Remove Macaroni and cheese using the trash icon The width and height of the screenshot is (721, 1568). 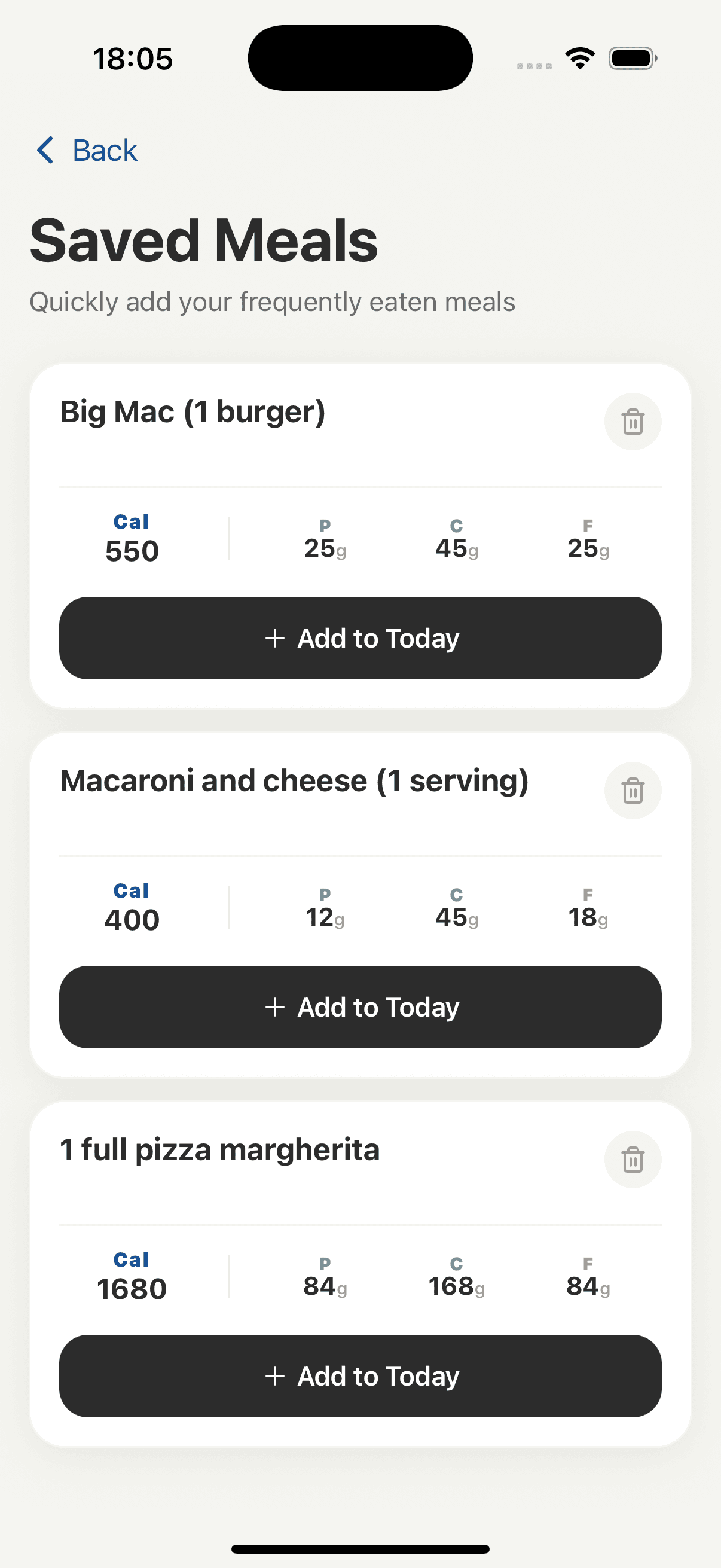pos(633,791)
